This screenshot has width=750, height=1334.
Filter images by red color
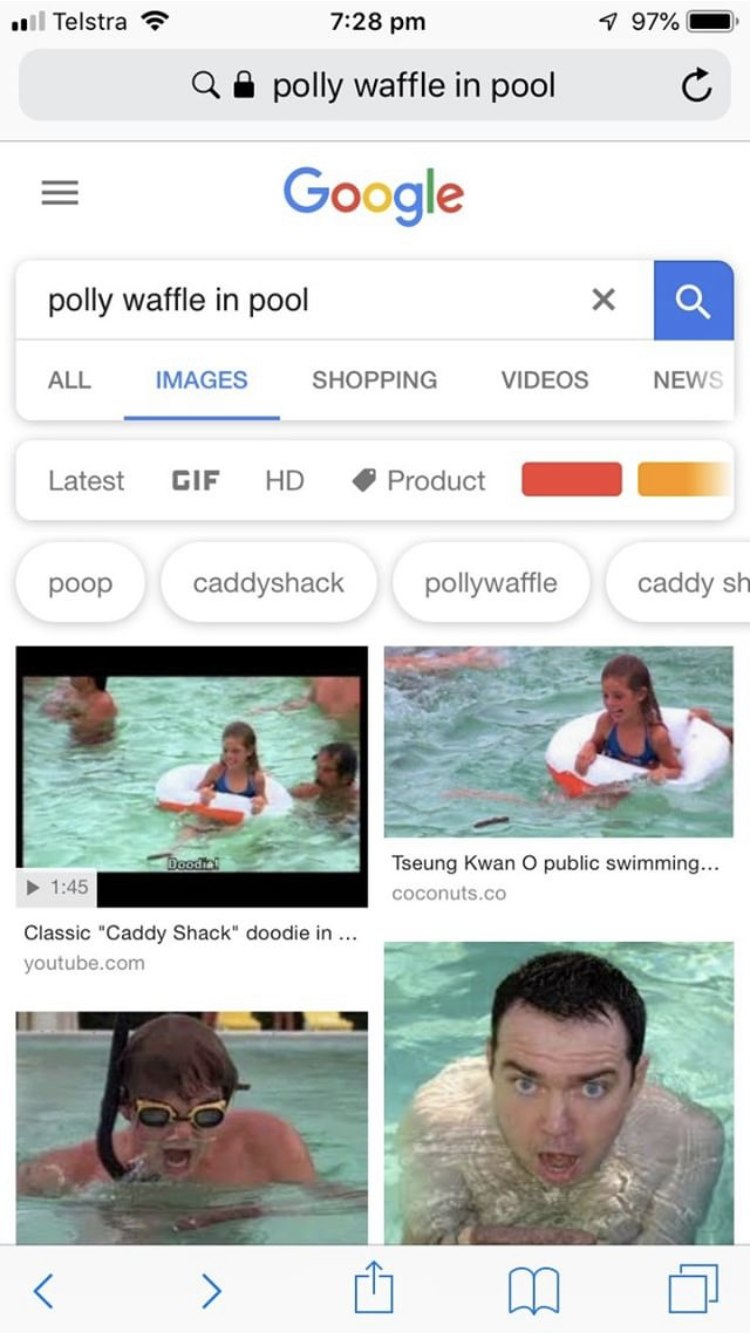pyautogui.click(x=572, y=480)
